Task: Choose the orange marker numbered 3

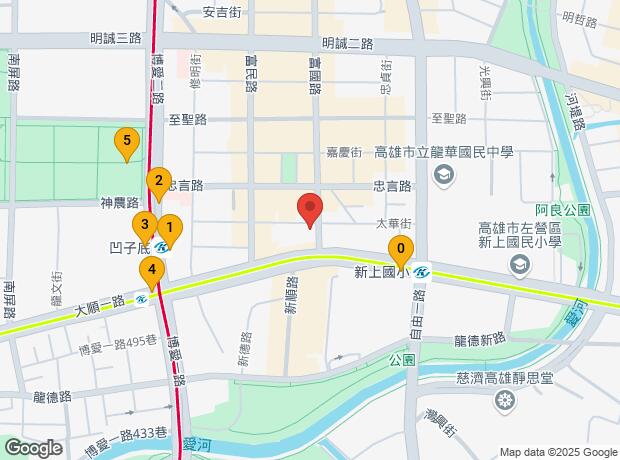Action: pyautogui.click(x=144, y=224)
